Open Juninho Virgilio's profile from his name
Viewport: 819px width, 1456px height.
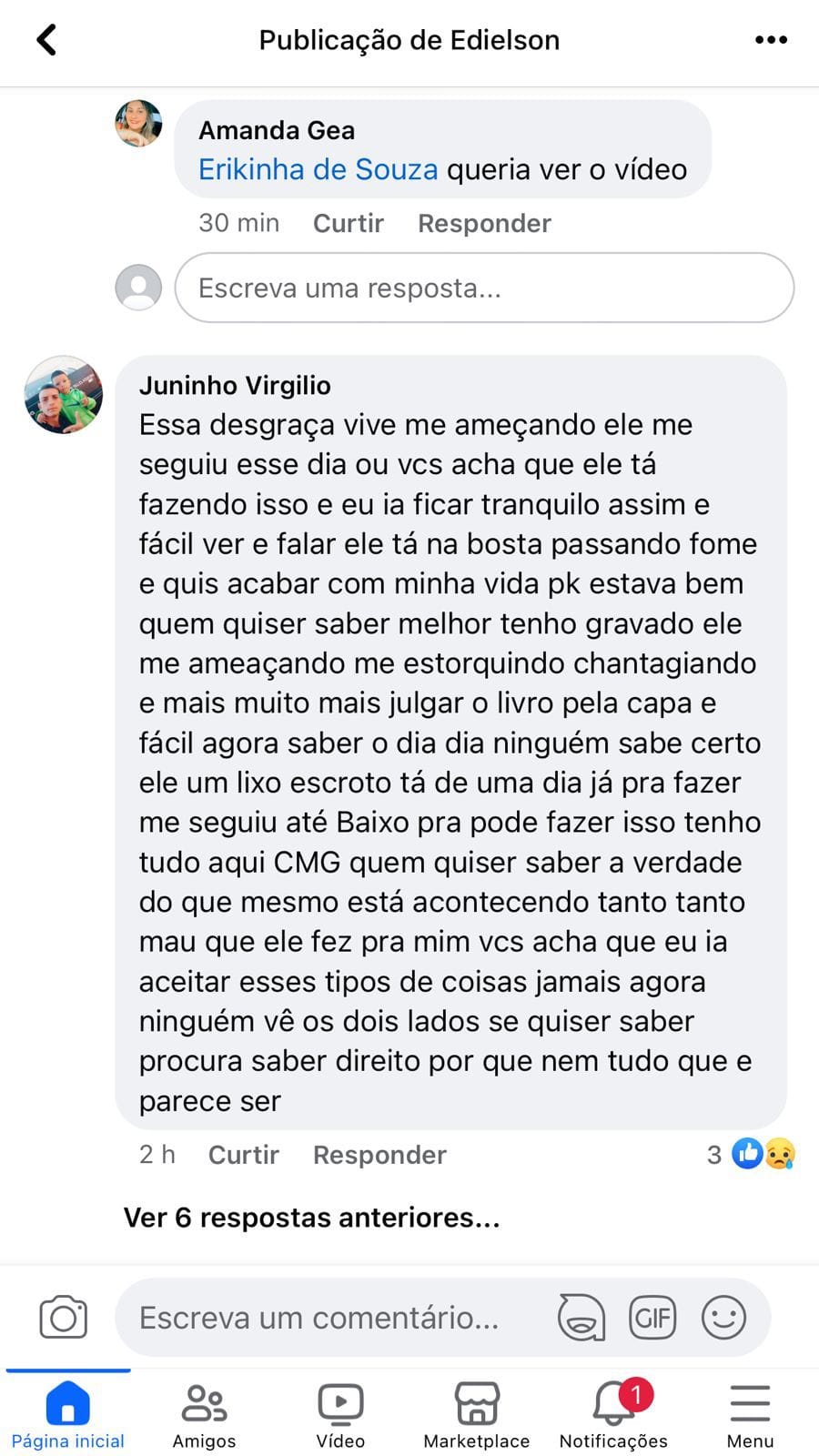tap(235, 385)
